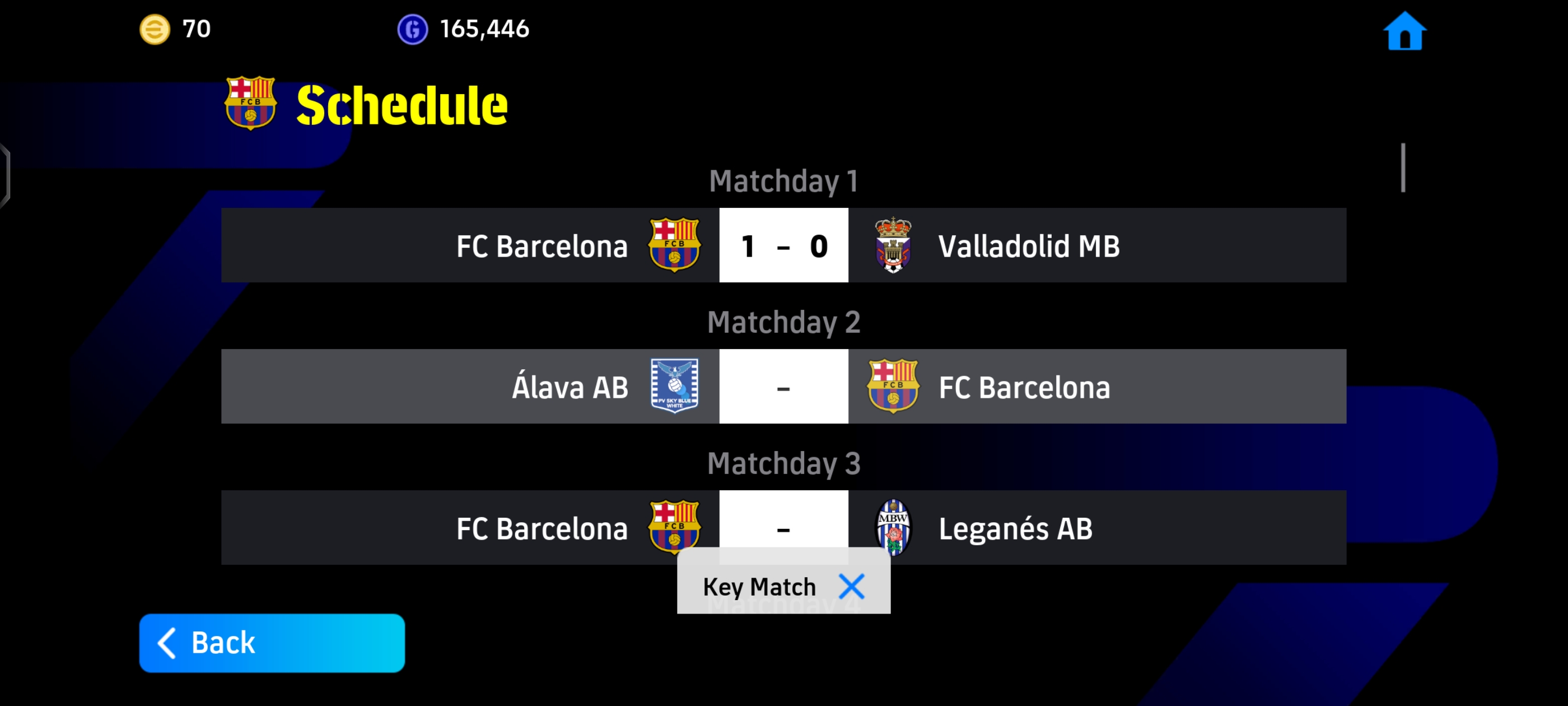Select Matchday 2 match at Álava AB

tap(783, 387)
